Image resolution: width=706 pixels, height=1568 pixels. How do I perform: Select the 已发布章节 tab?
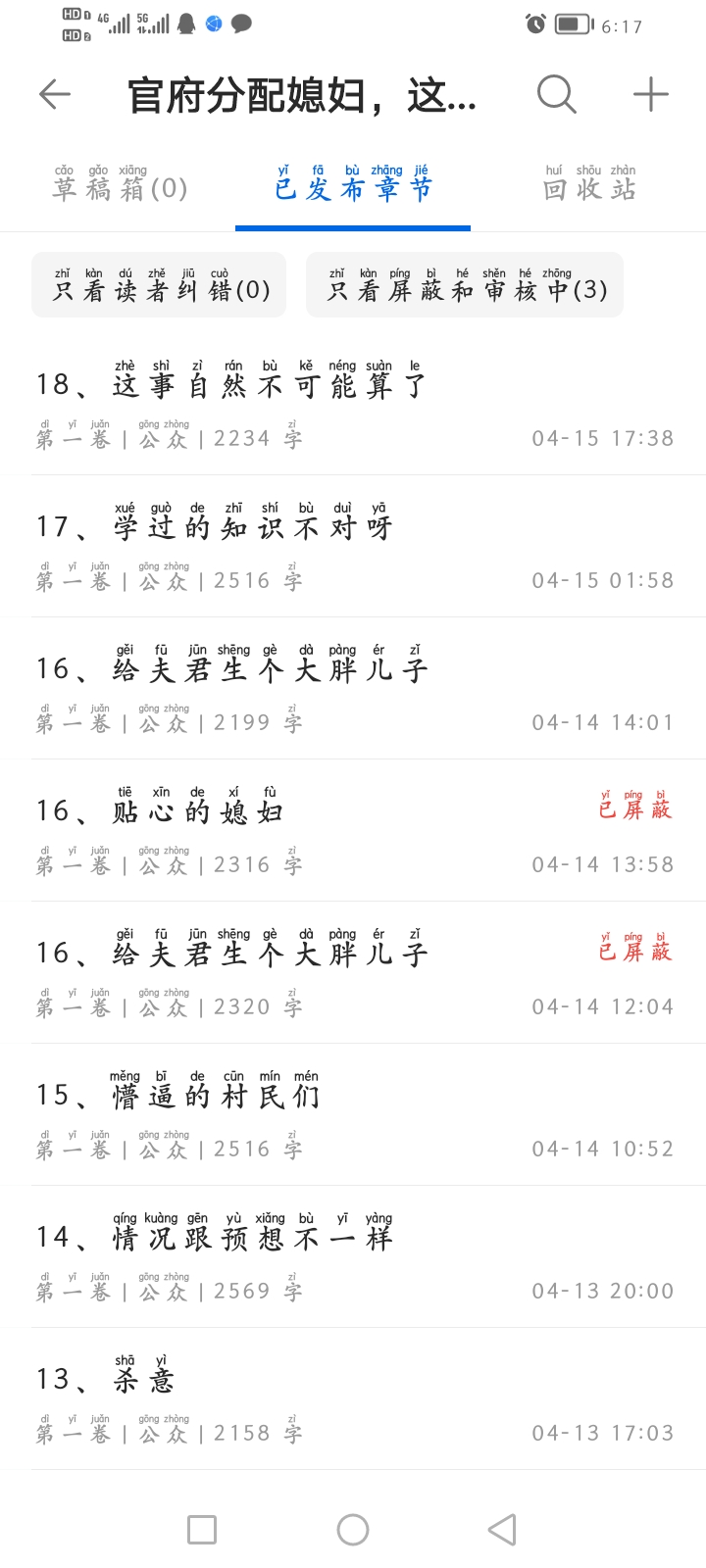[353, 186]
